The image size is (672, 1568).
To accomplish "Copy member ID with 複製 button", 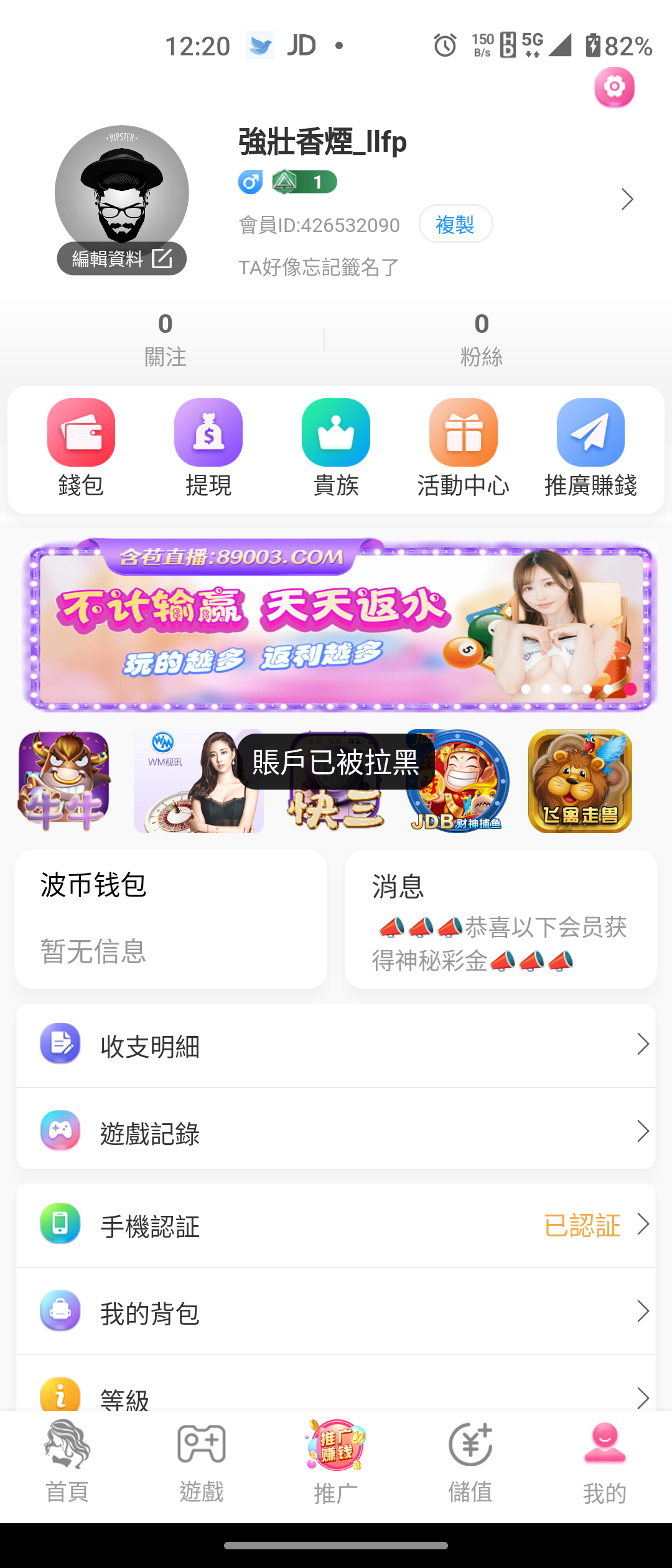I will pos(455,224).
